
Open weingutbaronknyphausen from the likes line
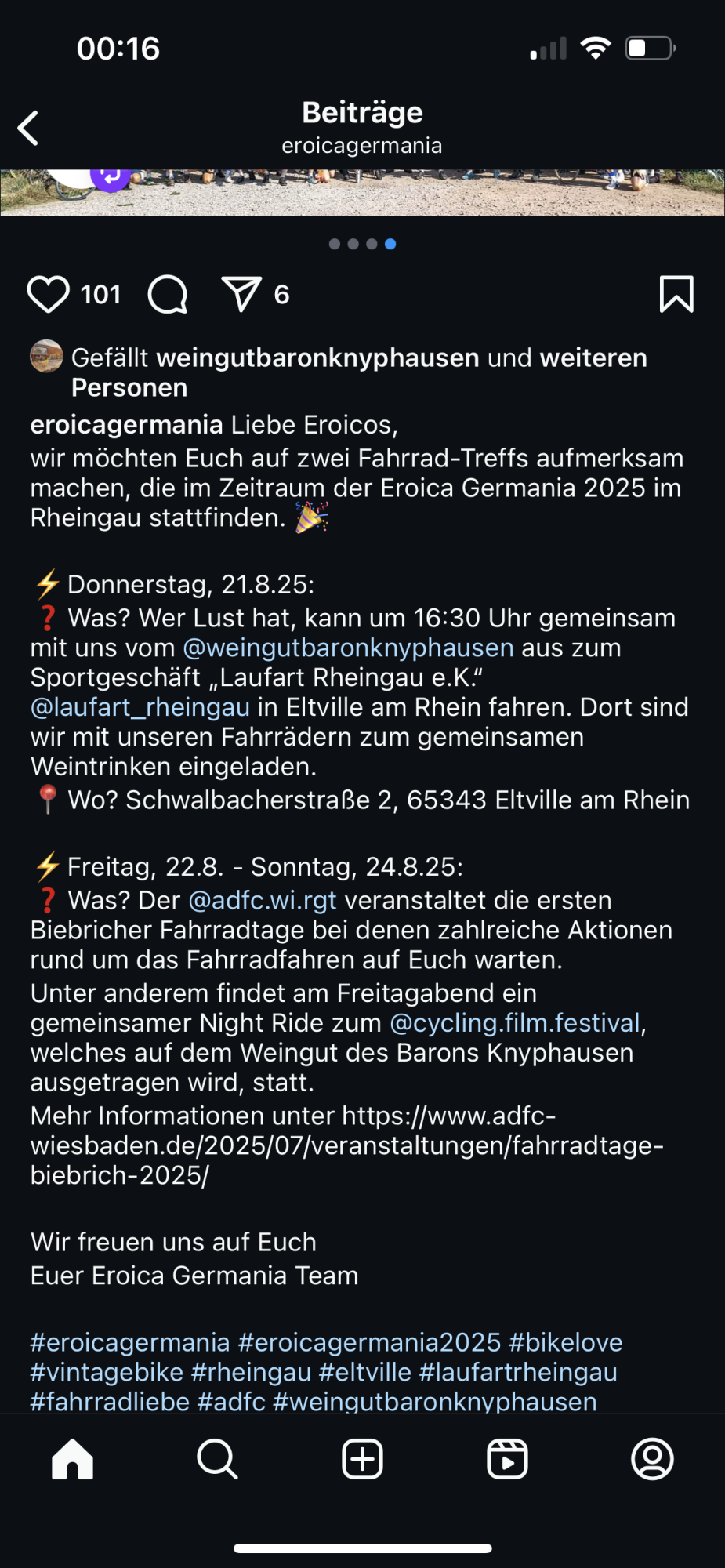[317, 358]
